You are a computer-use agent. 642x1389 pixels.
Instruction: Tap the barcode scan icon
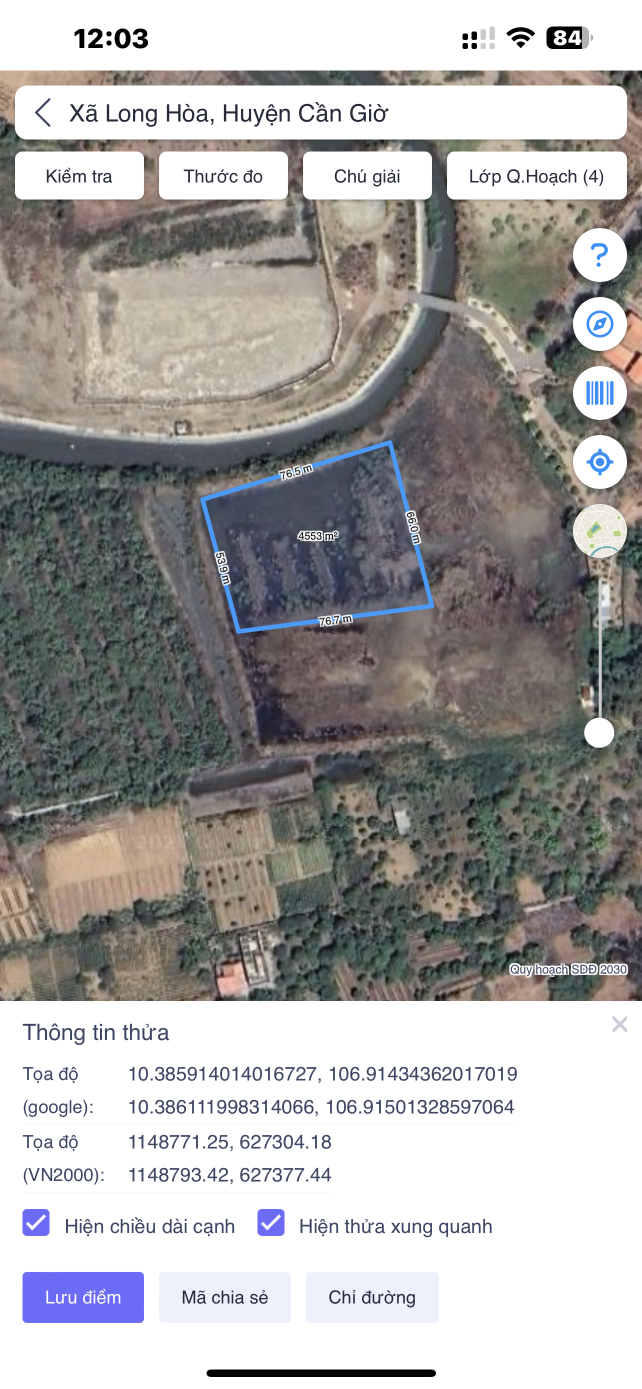coord(599,392)
